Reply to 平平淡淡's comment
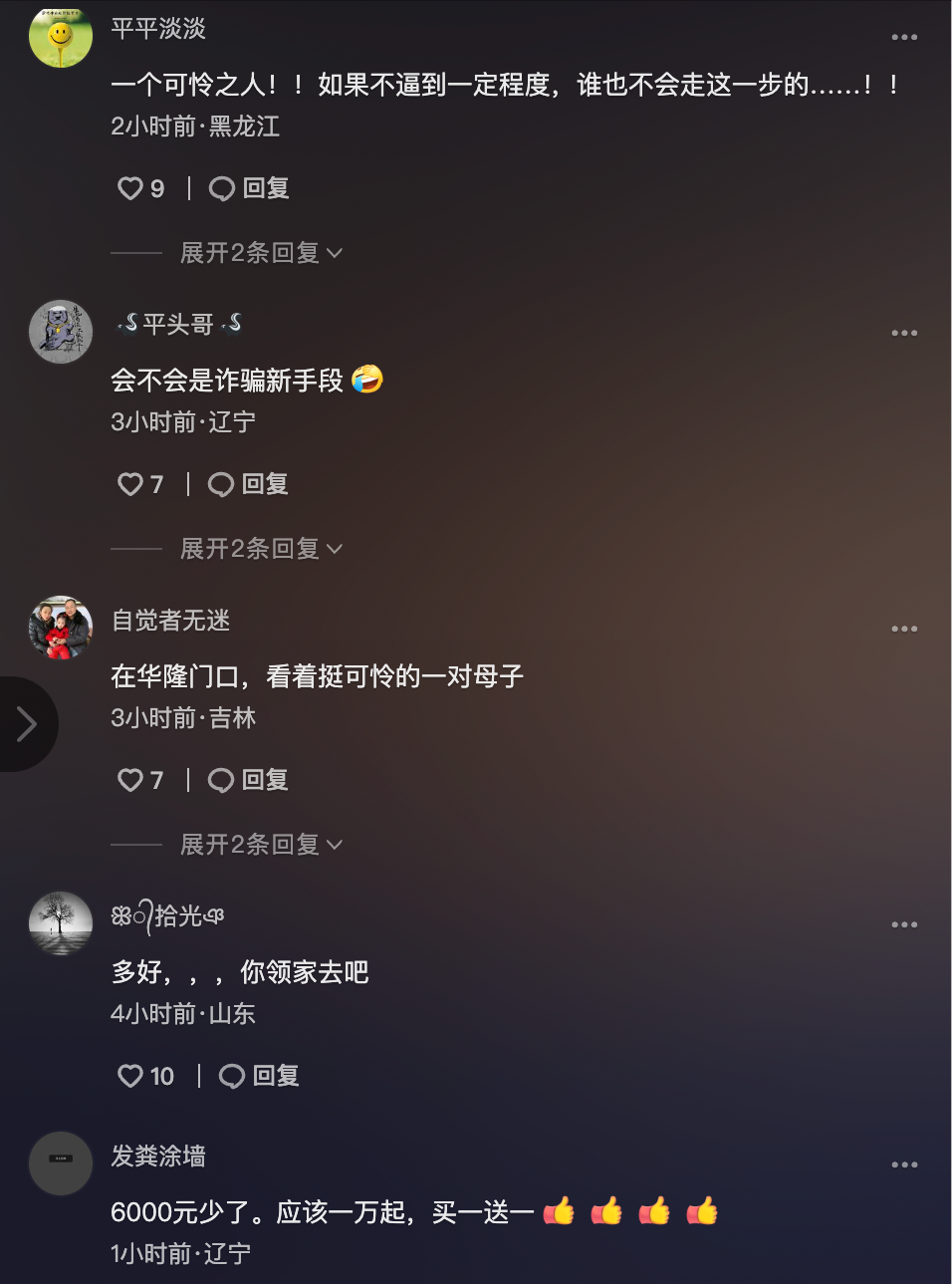This screenshot has height=1284, width=952. (x=249, y=188)
